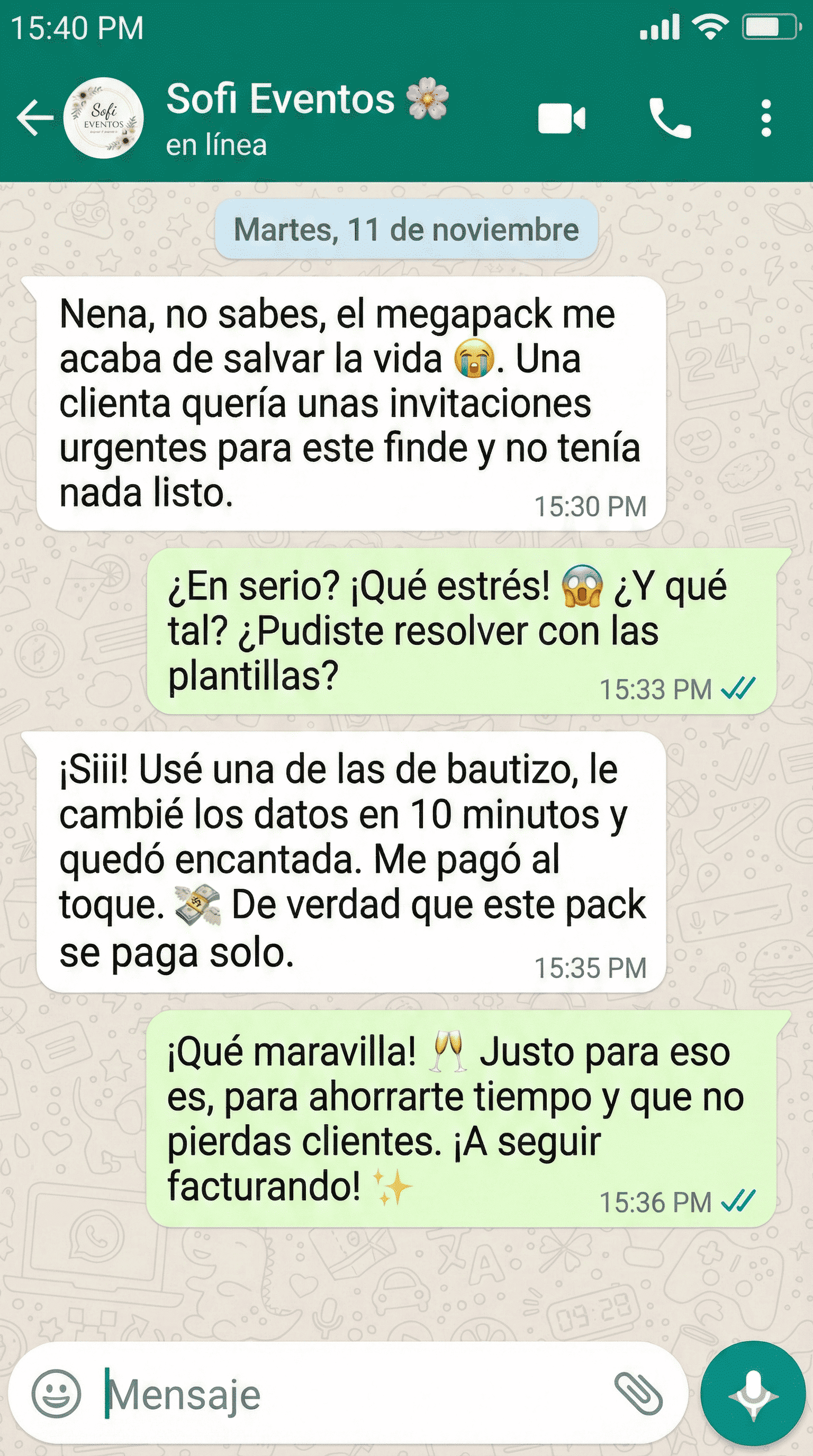The width and height of the screenshot is (813, 1456).
Task: Open the three-dot overflow menu
Action: click(766, 119)
